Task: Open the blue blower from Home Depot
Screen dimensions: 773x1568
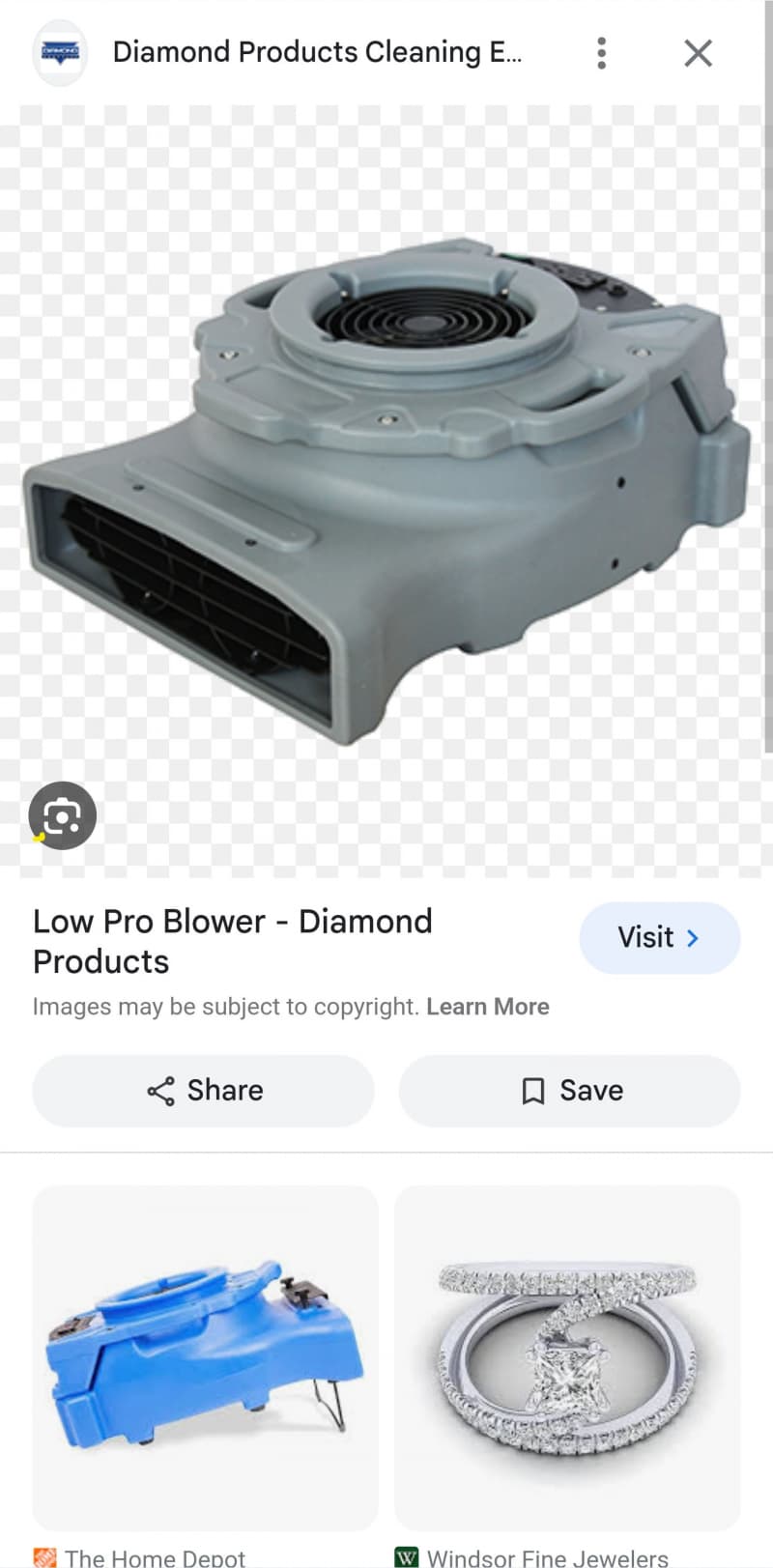Action: point(205,1356)
